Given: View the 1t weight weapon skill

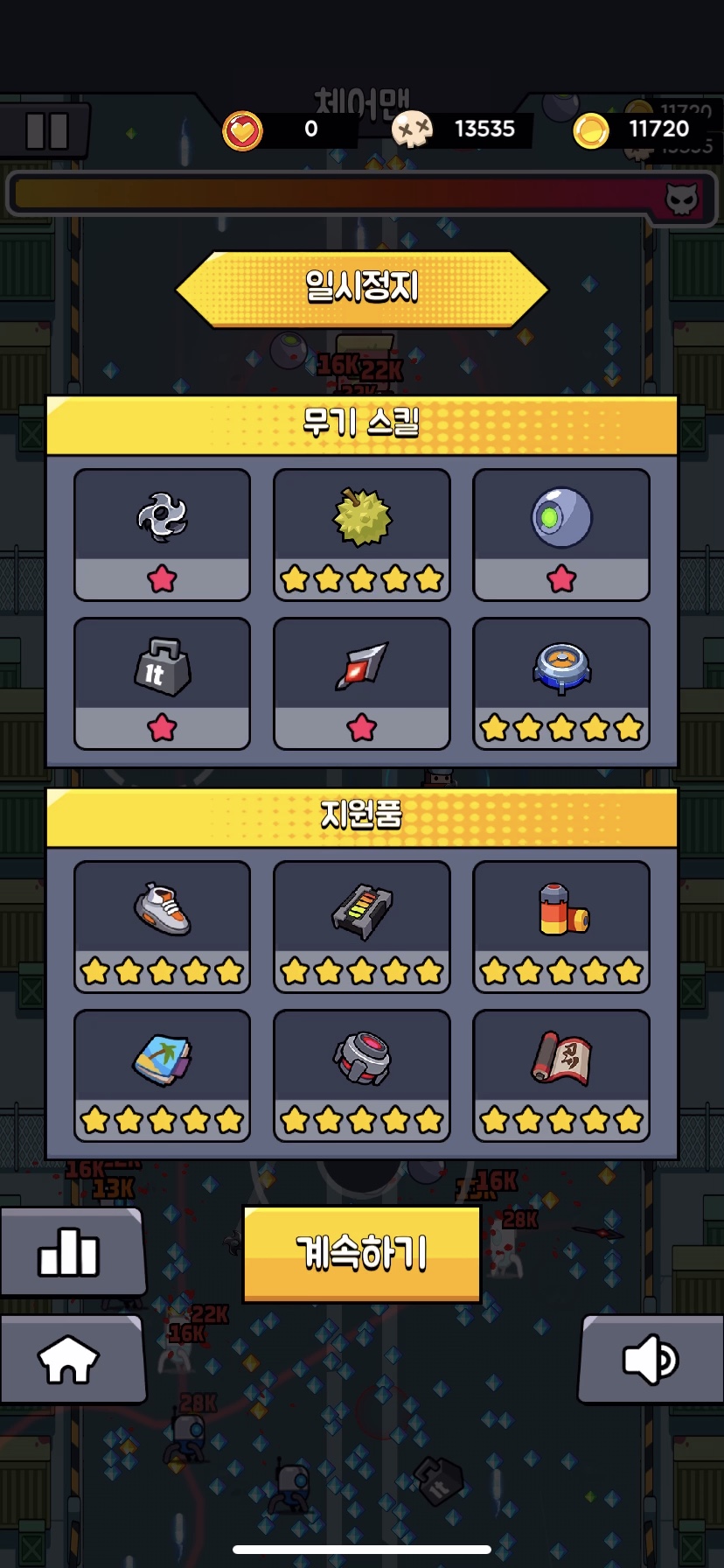Looking at the screenshot, I should (162, 682).
